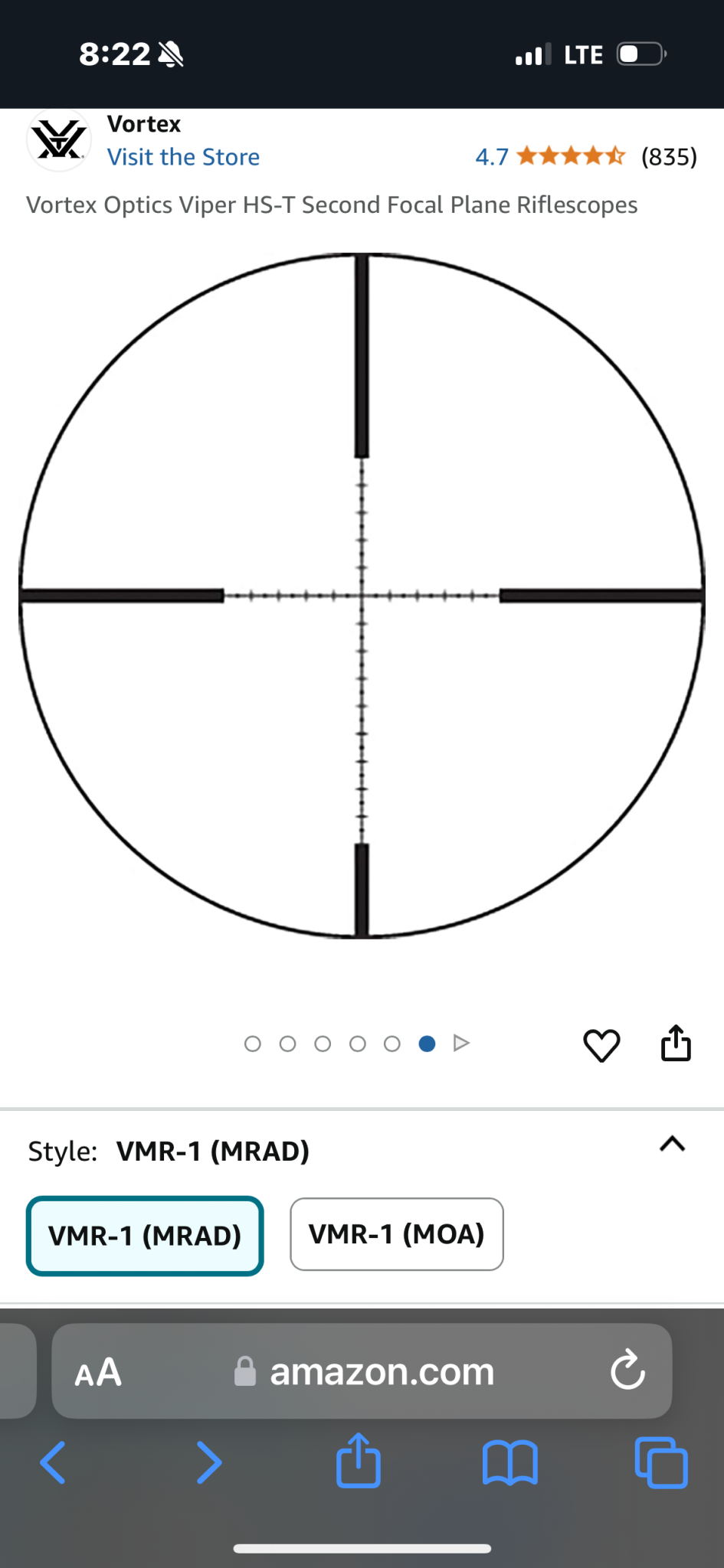
Task: Open the reticle product image
Action: point(362,596)
